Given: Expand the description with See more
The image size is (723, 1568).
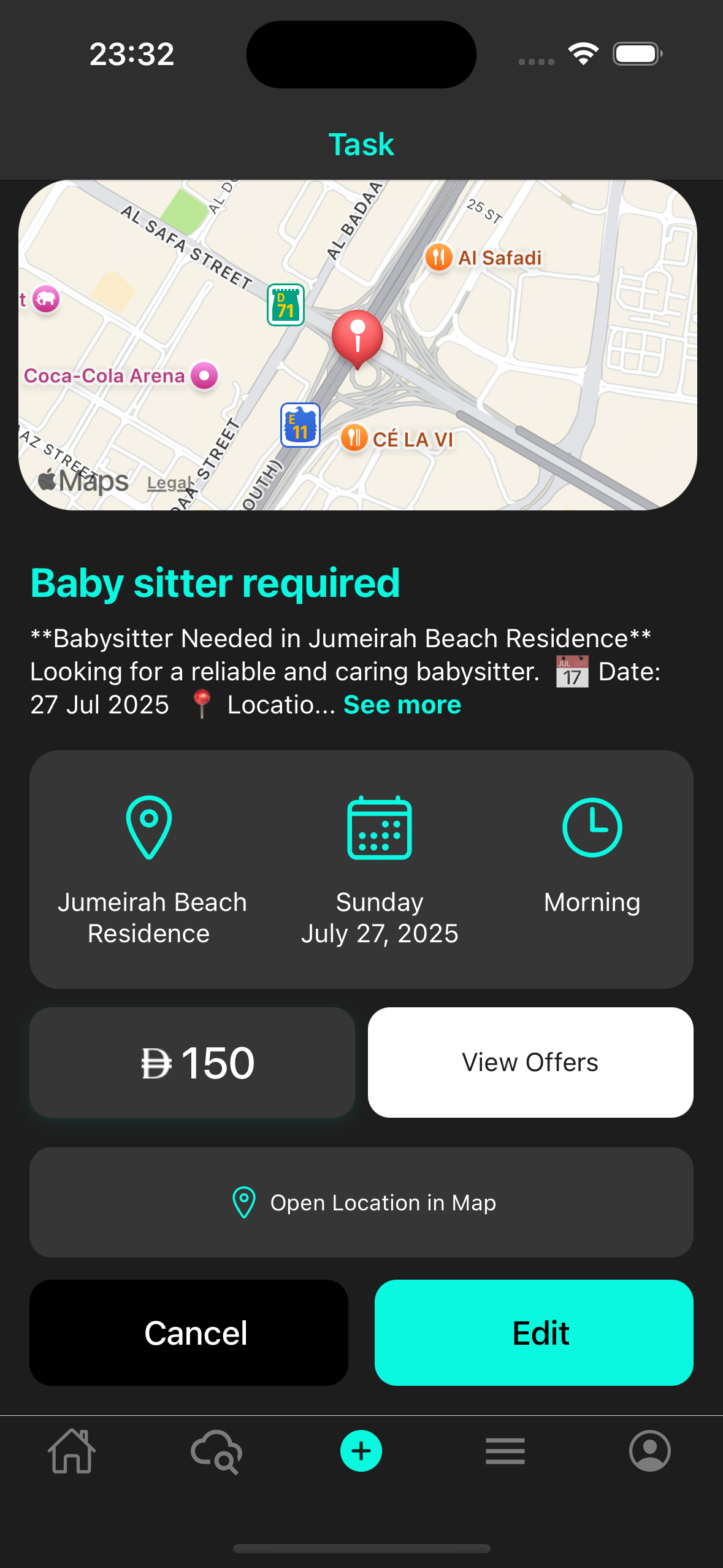Looking at the screenshot, I should (402, 705).
